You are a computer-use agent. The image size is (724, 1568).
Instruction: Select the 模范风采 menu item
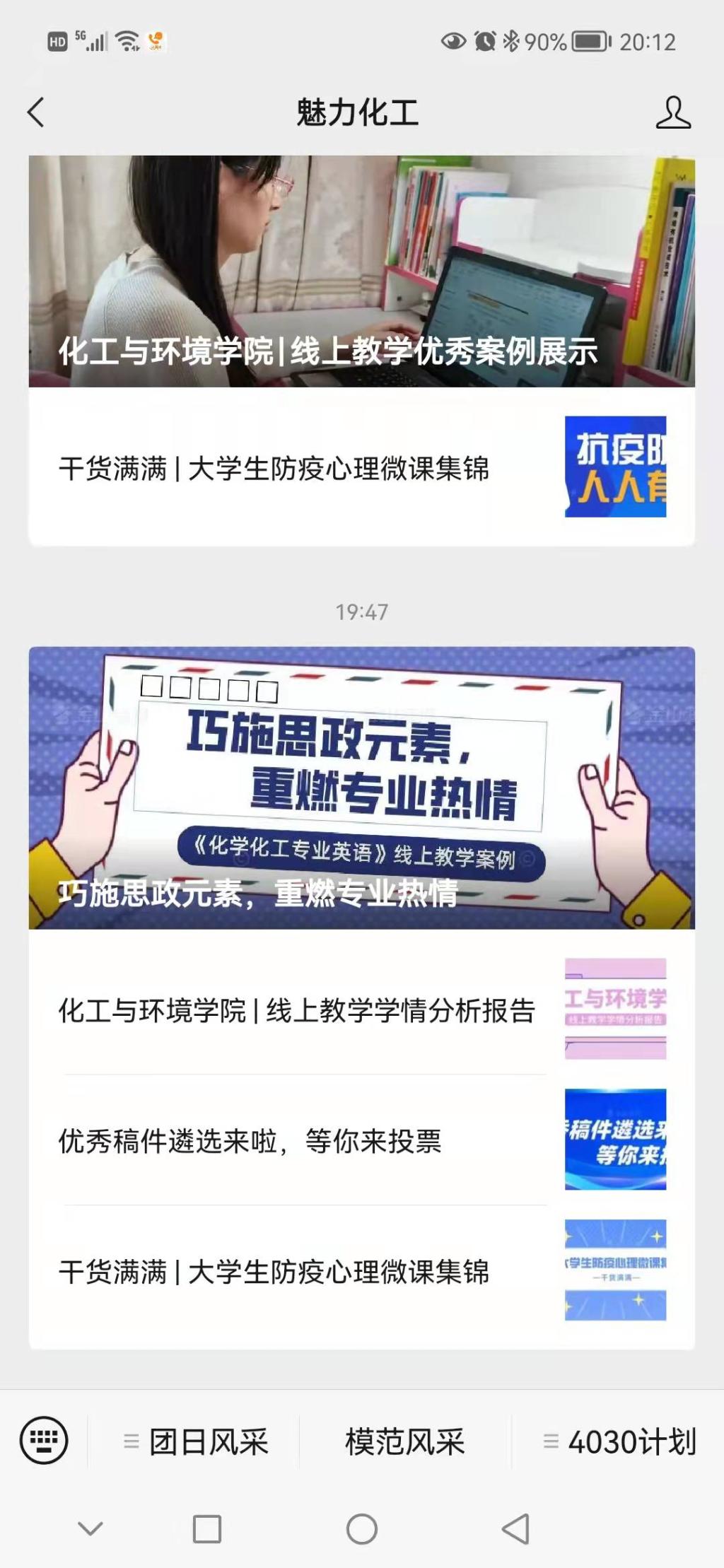click(x=404, y=1441)
